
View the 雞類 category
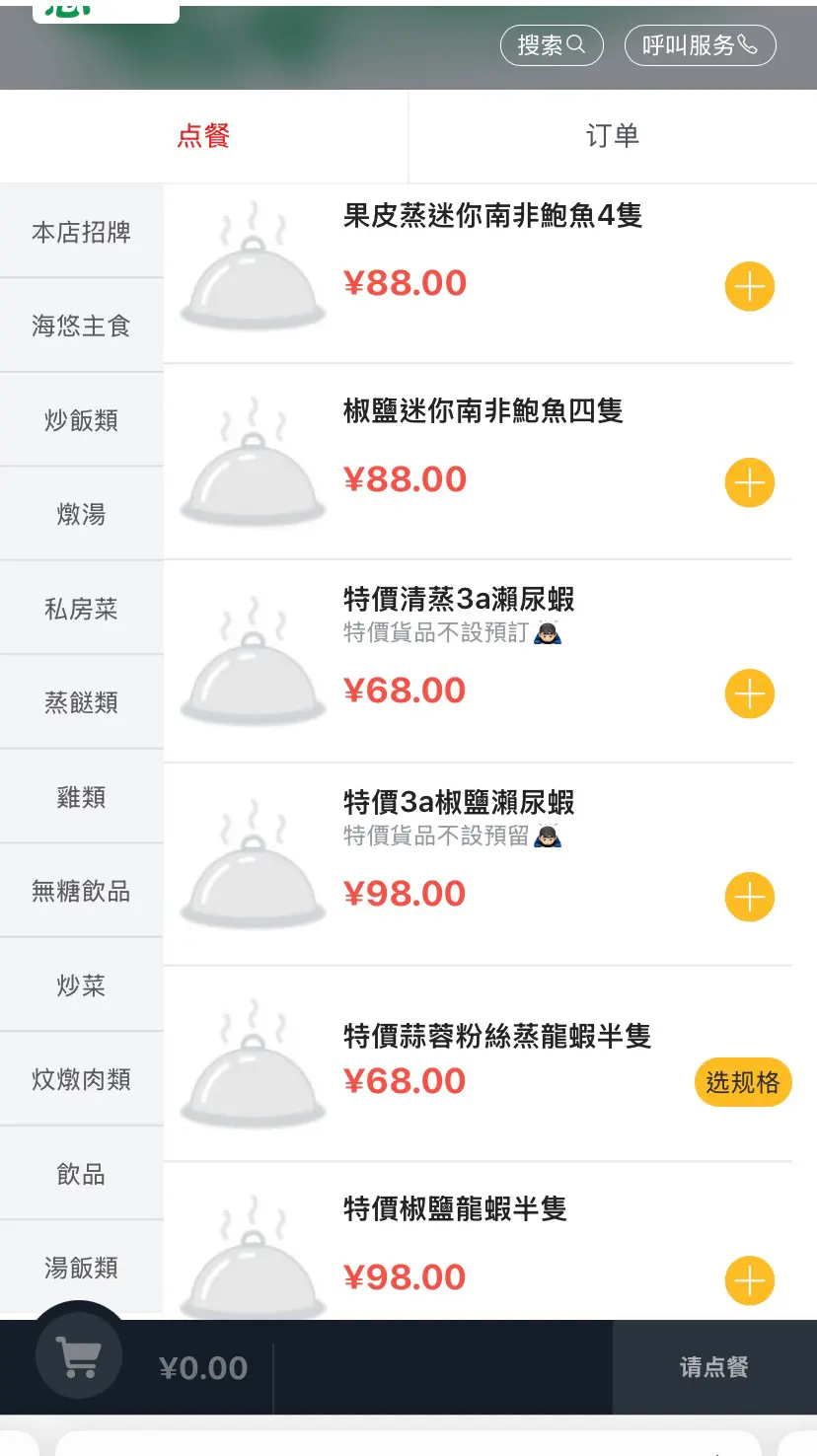coord(81,797)
